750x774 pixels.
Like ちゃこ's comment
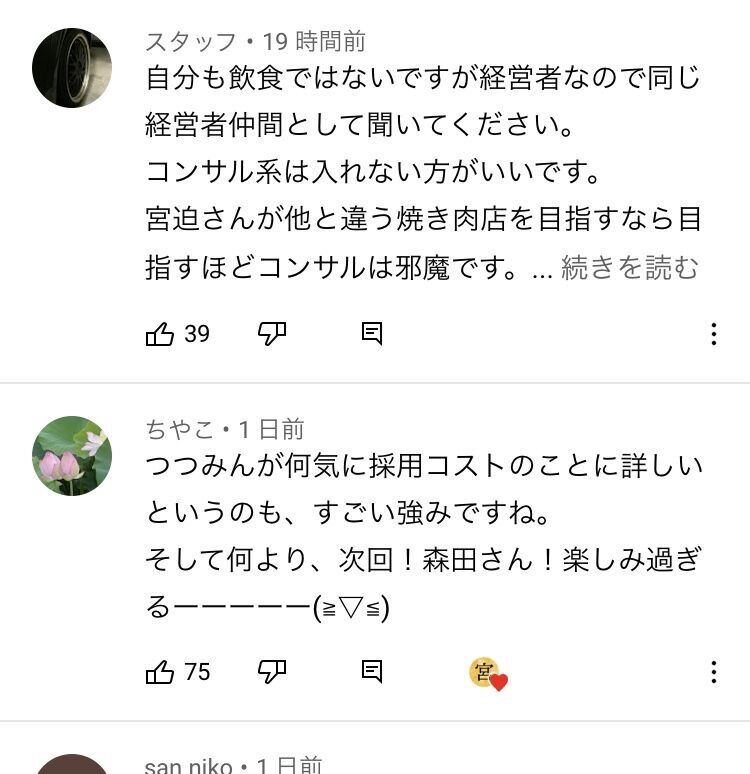160,672
